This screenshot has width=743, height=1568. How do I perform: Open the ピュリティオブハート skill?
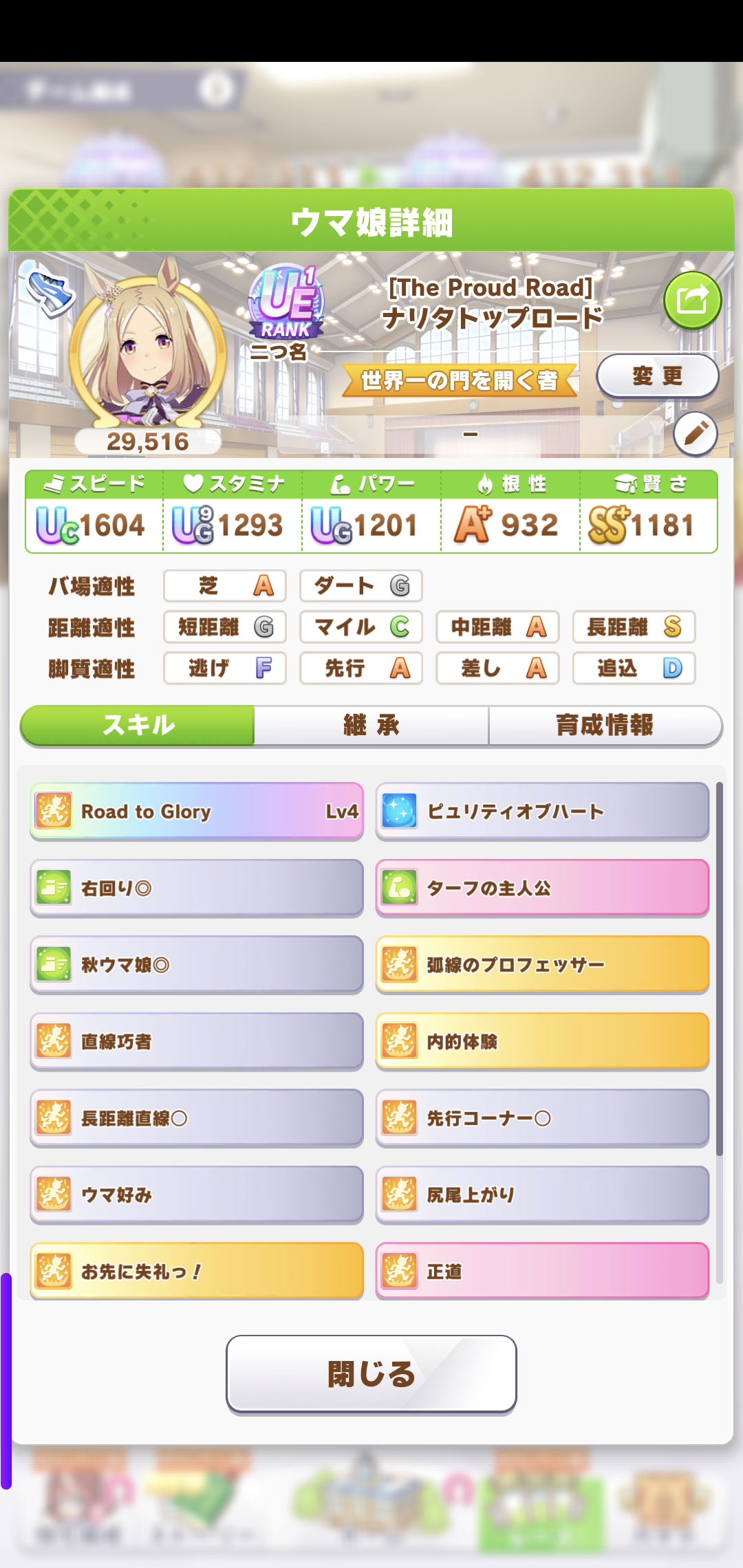click(542, 812)
